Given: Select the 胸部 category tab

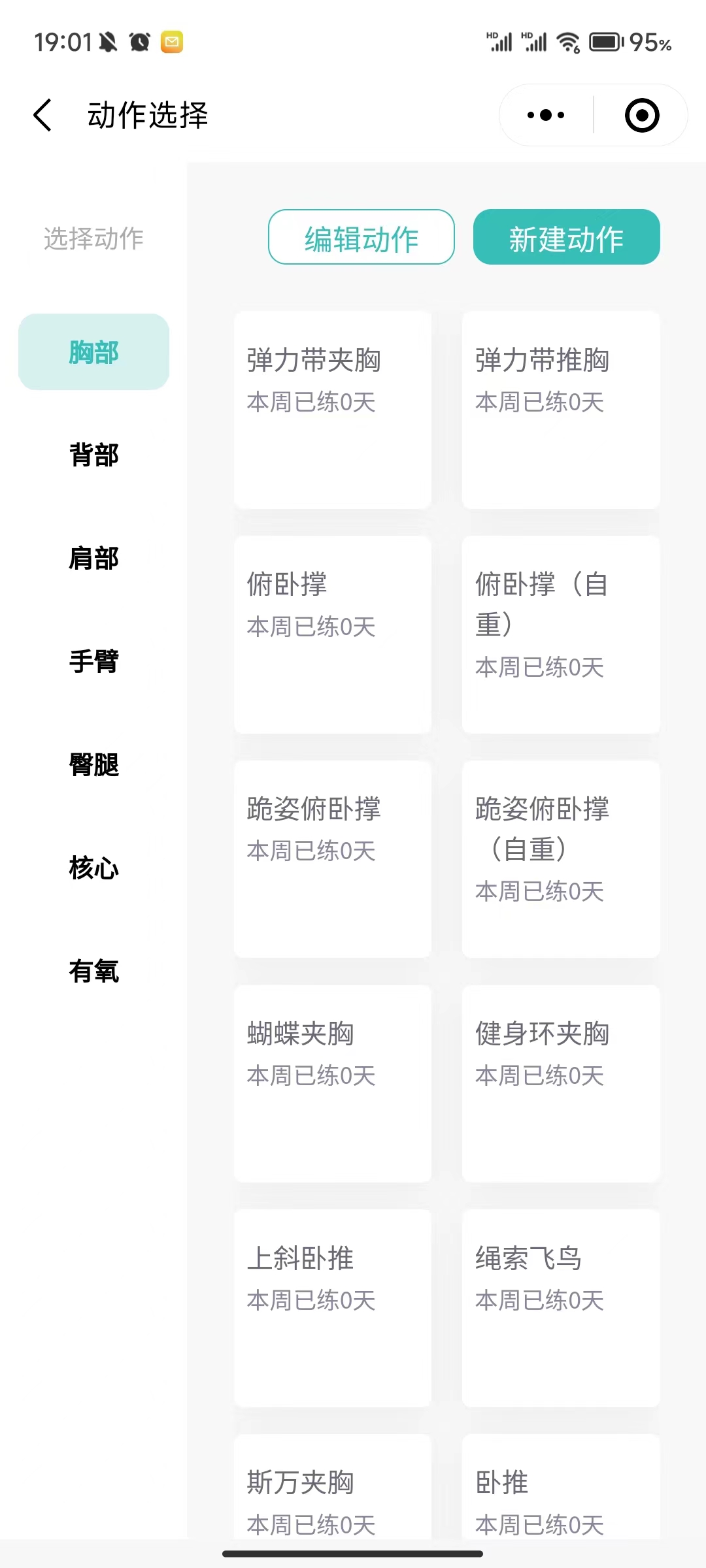Looking at the screenshot, I should 93,352.
